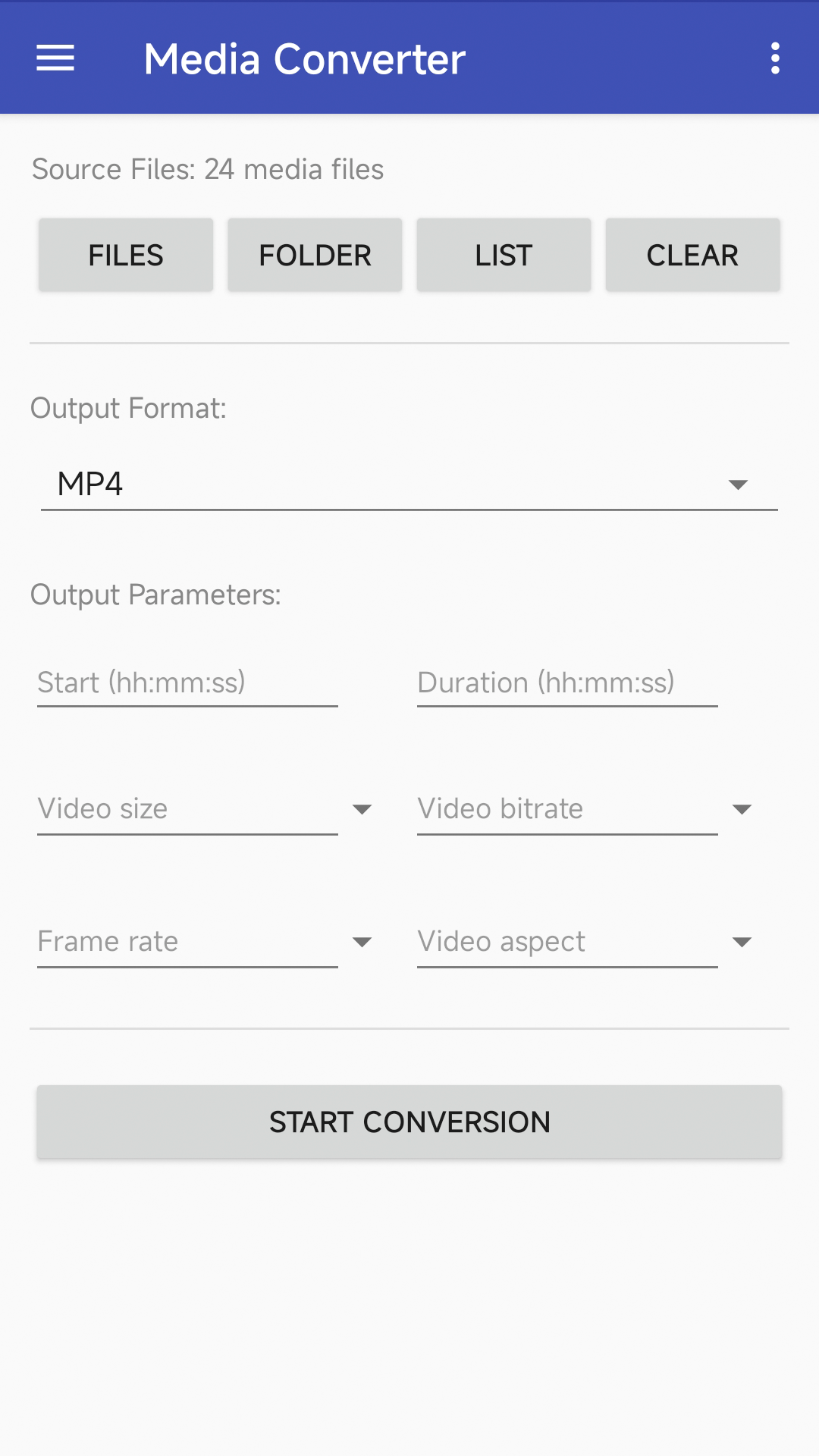Expand the MP4 output format dropdown arrow
The width and height of the screenshot is (819, 1456).
coord(739,485)
